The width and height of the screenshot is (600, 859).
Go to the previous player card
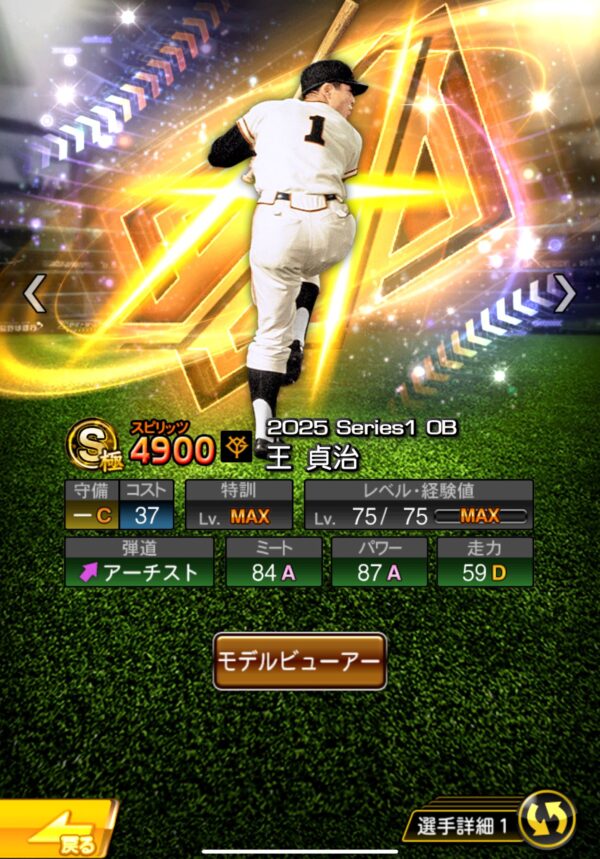click(x=34, y=293)
